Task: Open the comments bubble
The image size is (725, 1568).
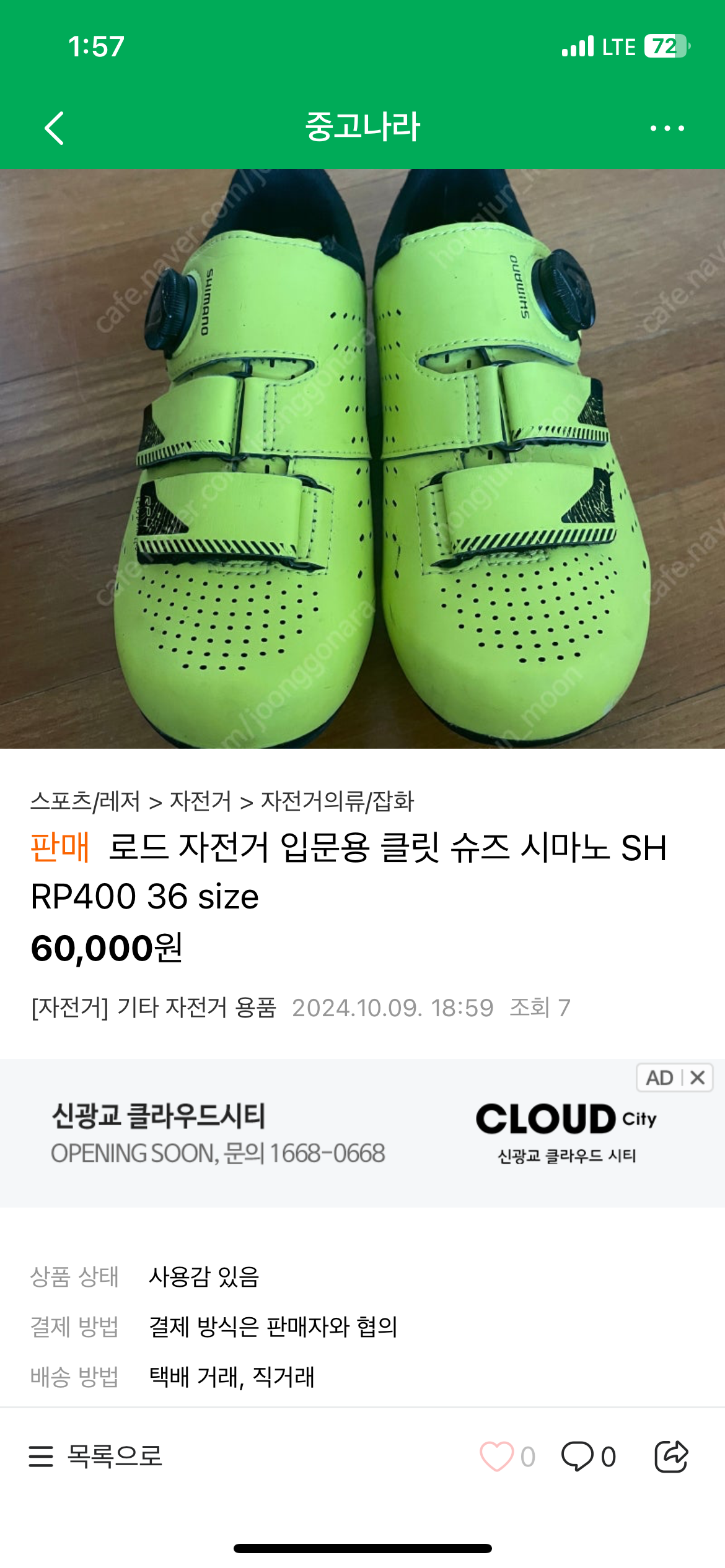Action: tap(578, 1456)
